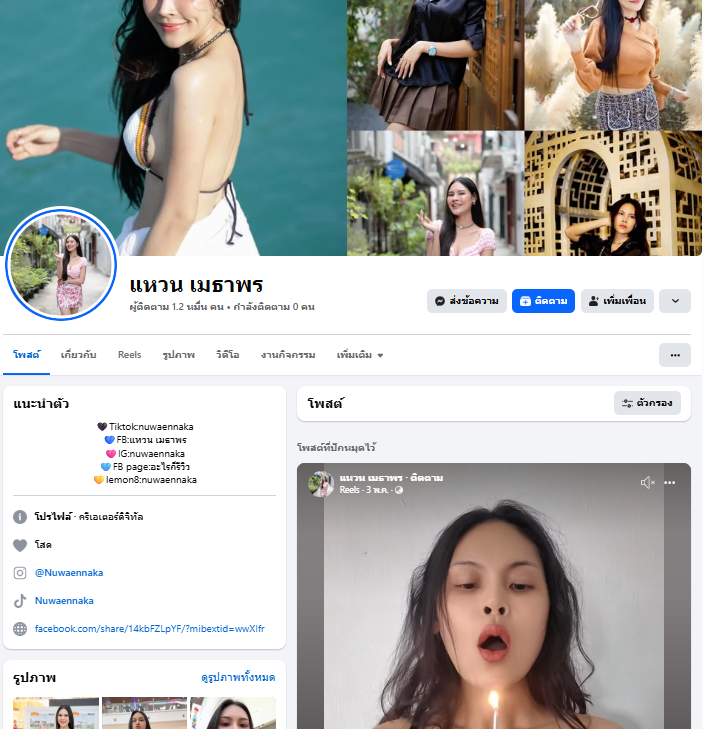Switch to the เกี่ยวกับ tab
The width and height of the screenshot is (704, 729).
79,355
